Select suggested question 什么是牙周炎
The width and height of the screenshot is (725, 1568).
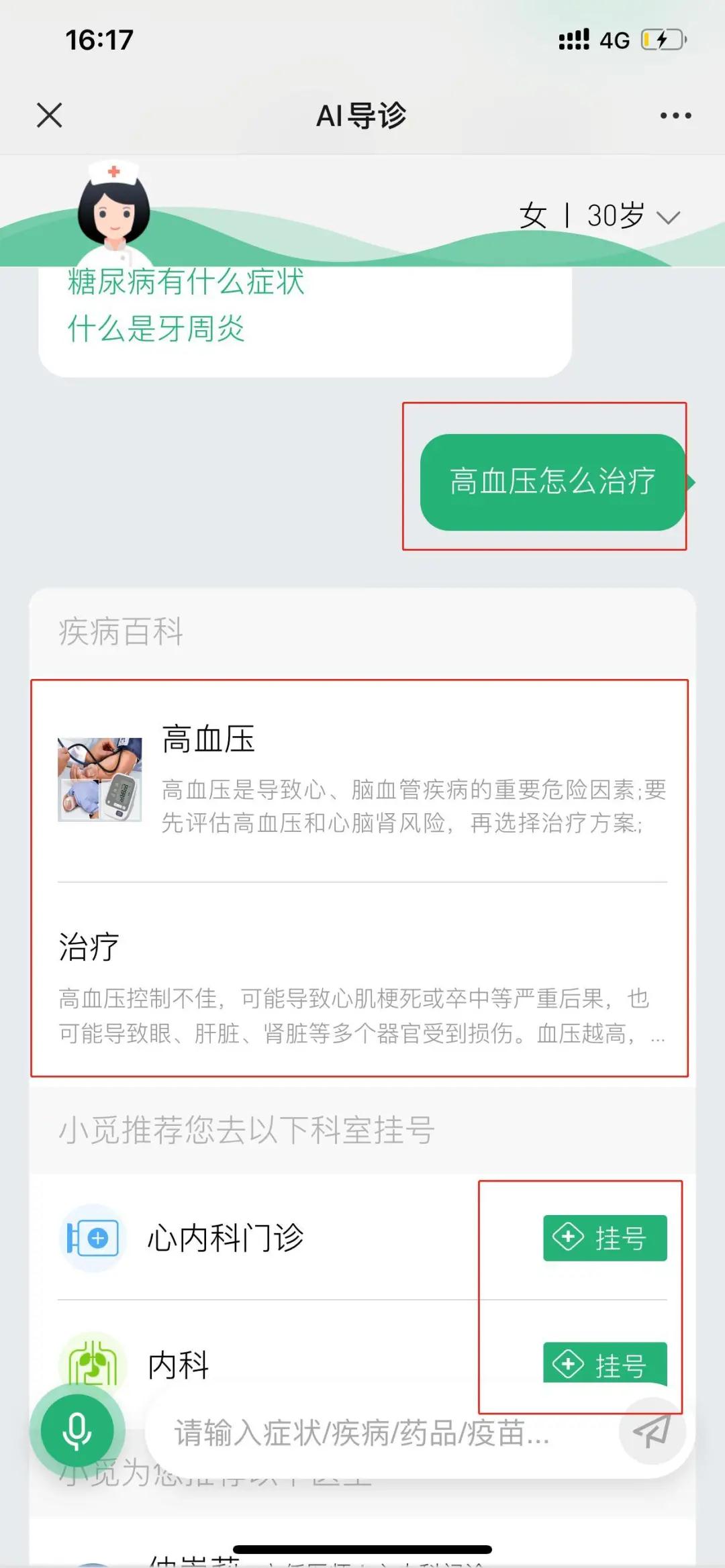[156, 329]
